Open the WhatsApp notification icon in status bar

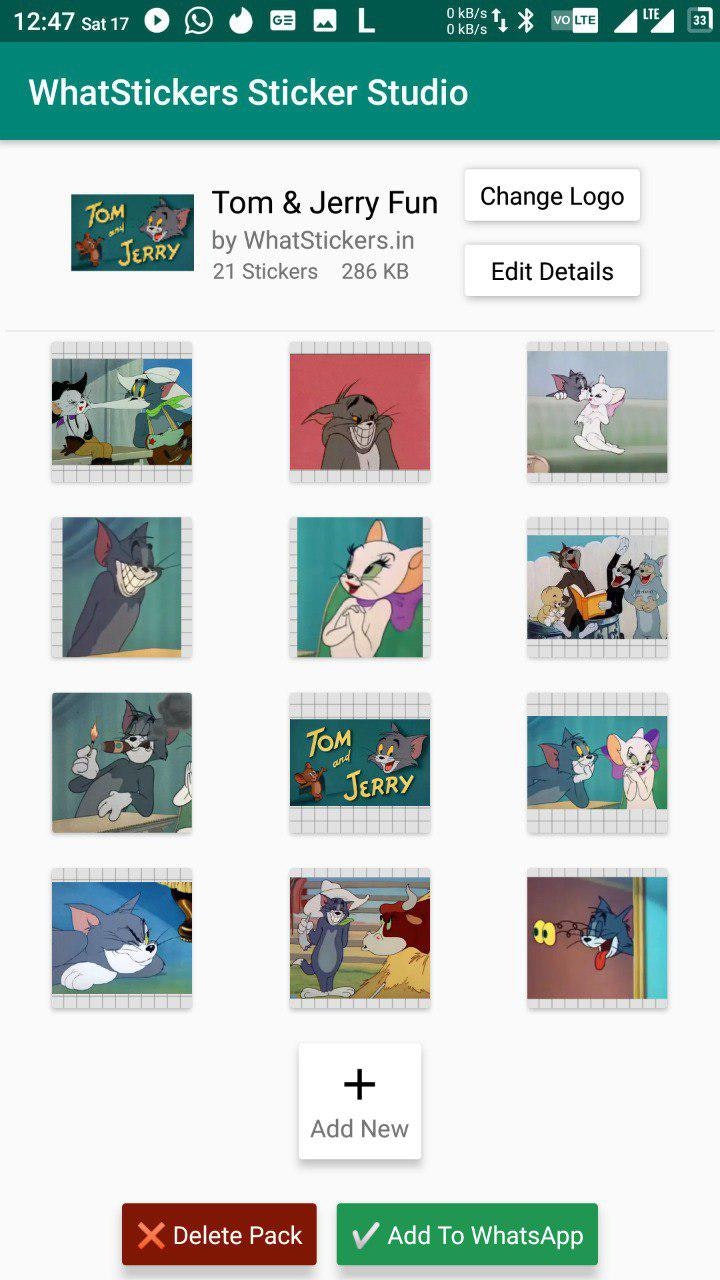coord(196,20)
